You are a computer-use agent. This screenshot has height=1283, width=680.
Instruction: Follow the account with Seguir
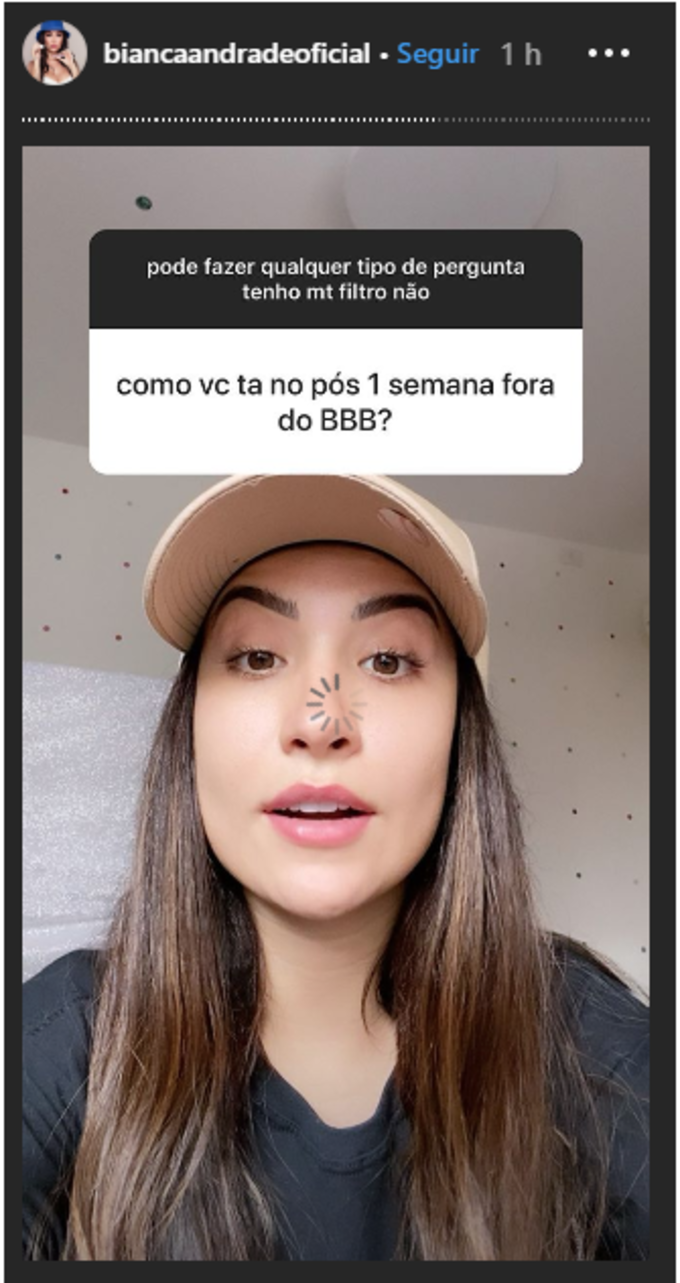pyautogui.click(x=440, y=54)
